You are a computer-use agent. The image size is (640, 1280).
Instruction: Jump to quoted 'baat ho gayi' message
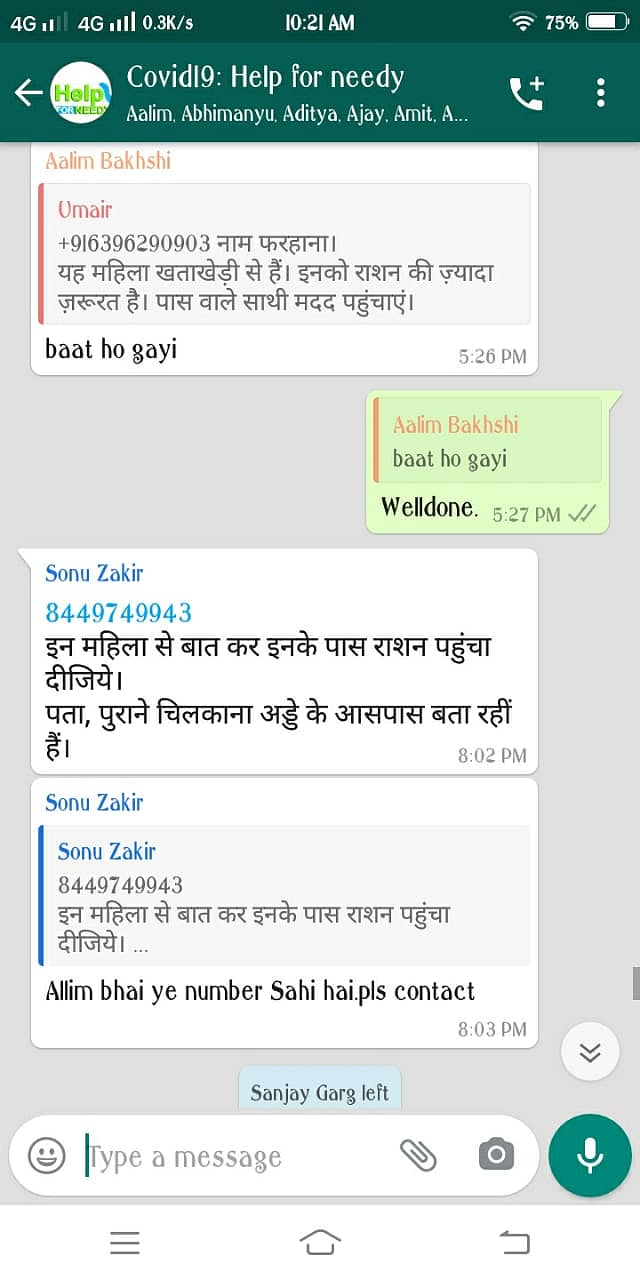[487, 441]
